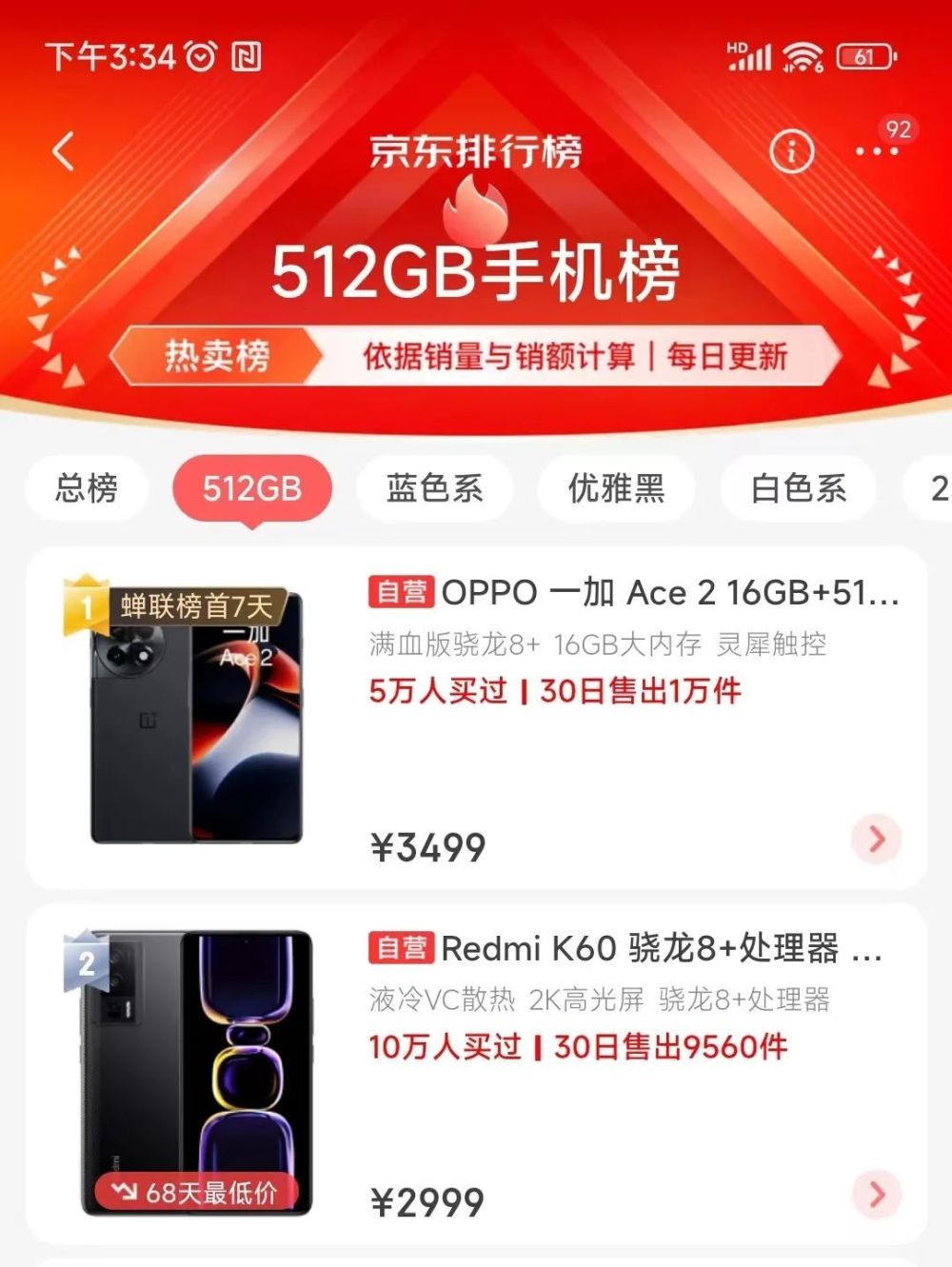This screenshot has height=1267, width=952.
Task: Tap the arrow on the ¥2999 Redmi K60
Action: (876, 1194)
